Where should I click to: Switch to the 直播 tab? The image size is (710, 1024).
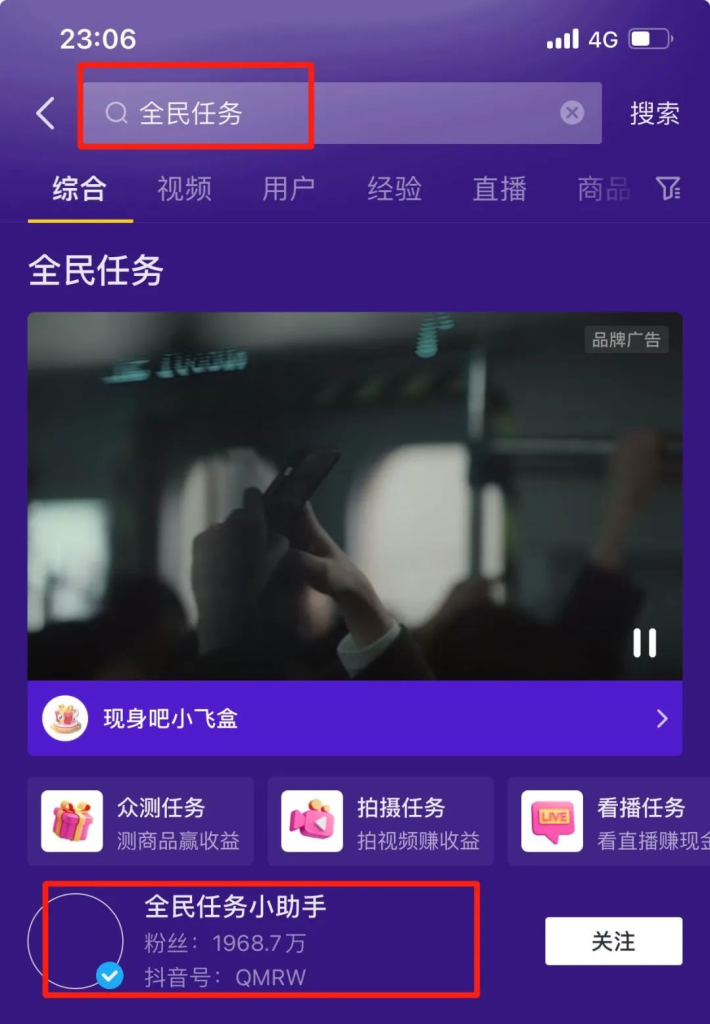[499, 189]
